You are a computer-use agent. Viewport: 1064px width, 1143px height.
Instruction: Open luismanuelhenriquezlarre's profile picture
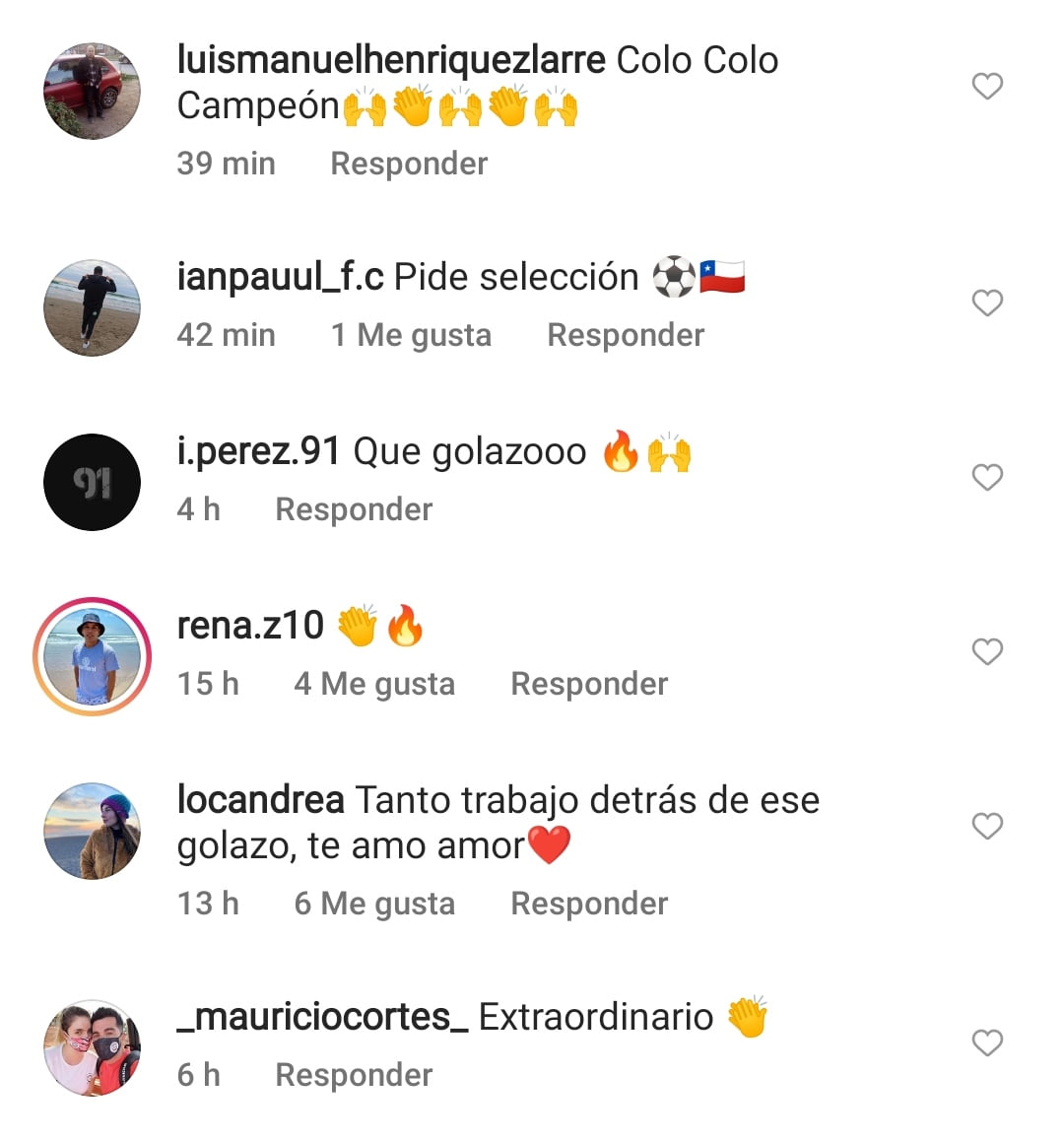click(x=93, y=91)
